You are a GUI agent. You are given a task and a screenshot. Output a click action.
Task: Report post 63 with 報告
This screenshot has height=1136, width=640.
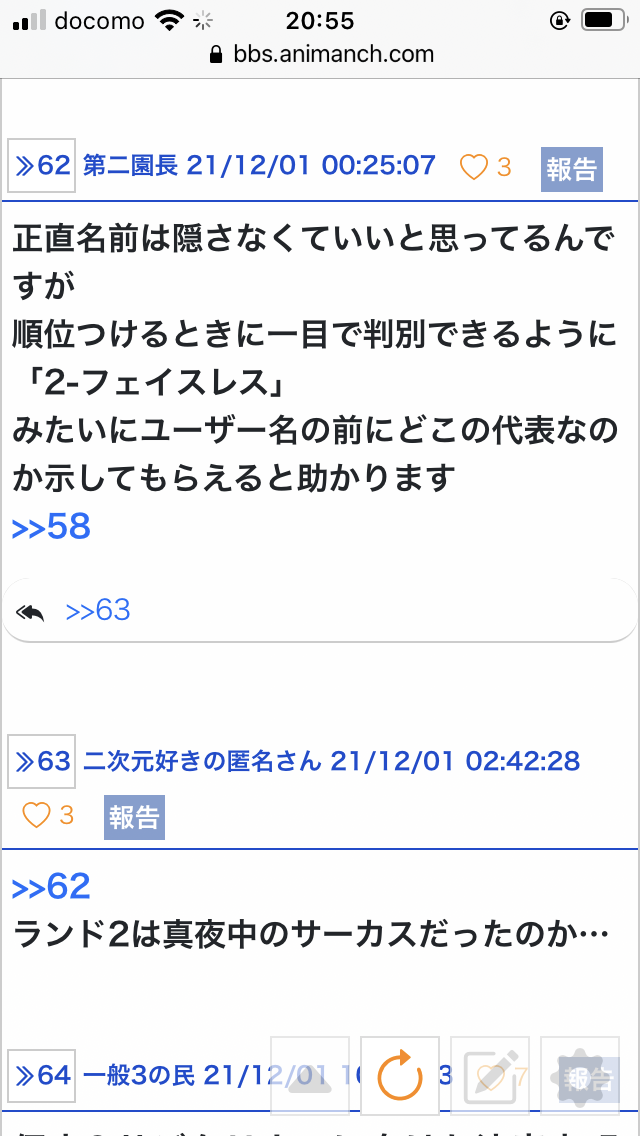point(134,817)
